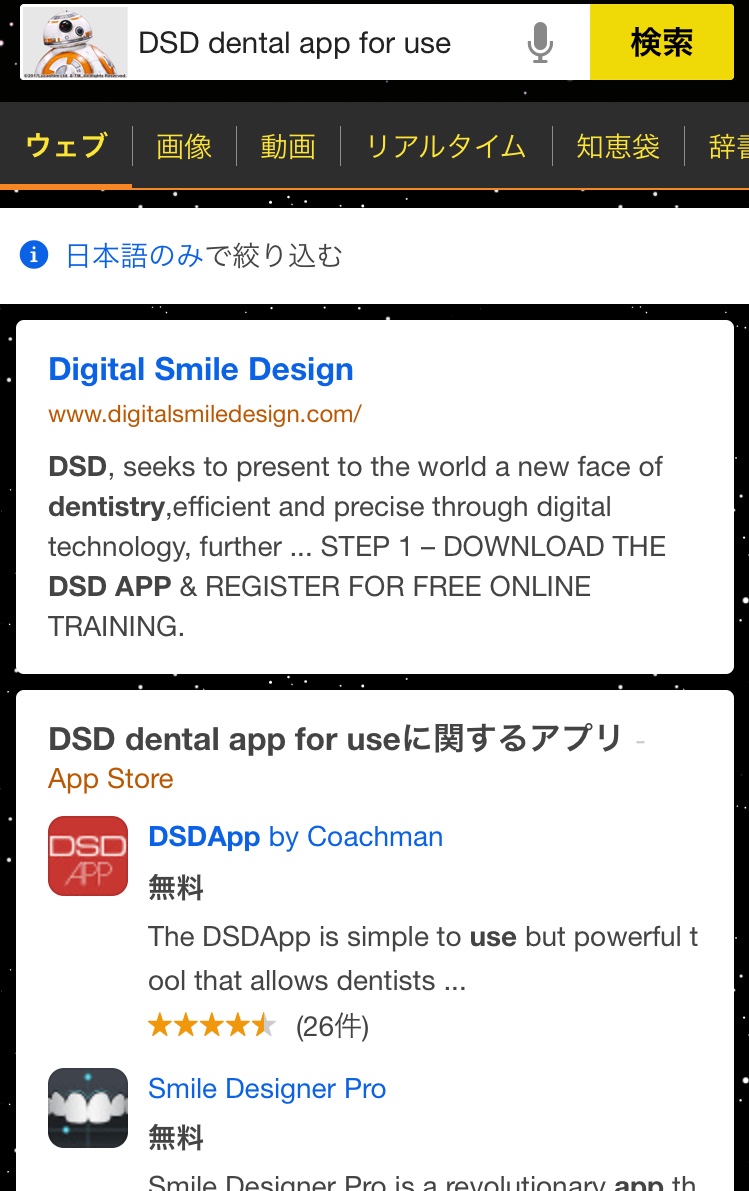Click the first gold star in DSDApp rating
The width and height of the screenshot is (749, 1191).
coord(161,1025)
